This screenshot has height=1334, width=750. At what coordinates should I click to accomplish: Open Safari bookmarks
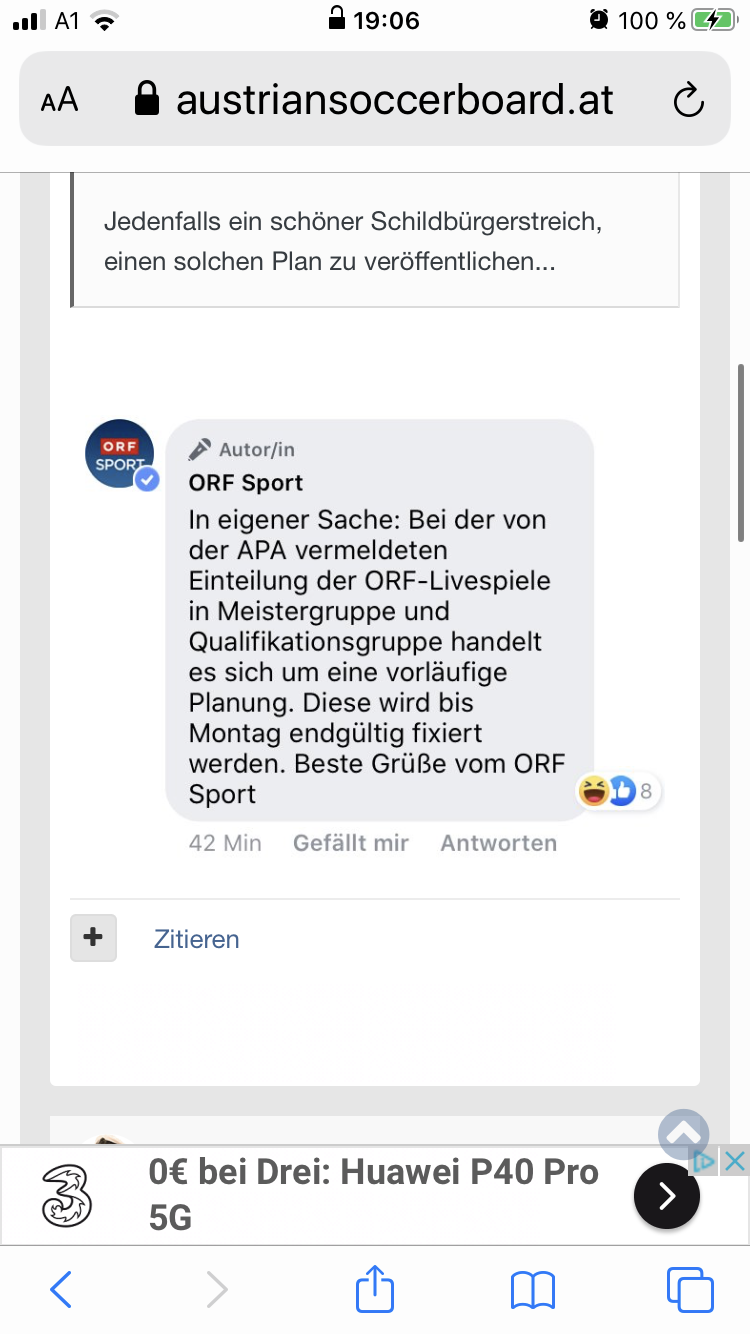pyautogui.click(x=533, y=1289)
